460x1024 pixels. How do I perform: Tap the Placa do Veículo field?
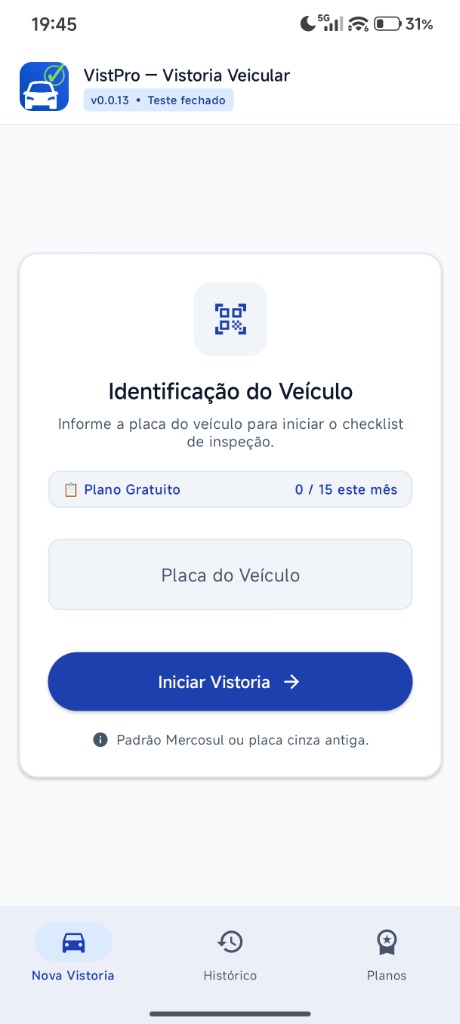tap(230, 575)
